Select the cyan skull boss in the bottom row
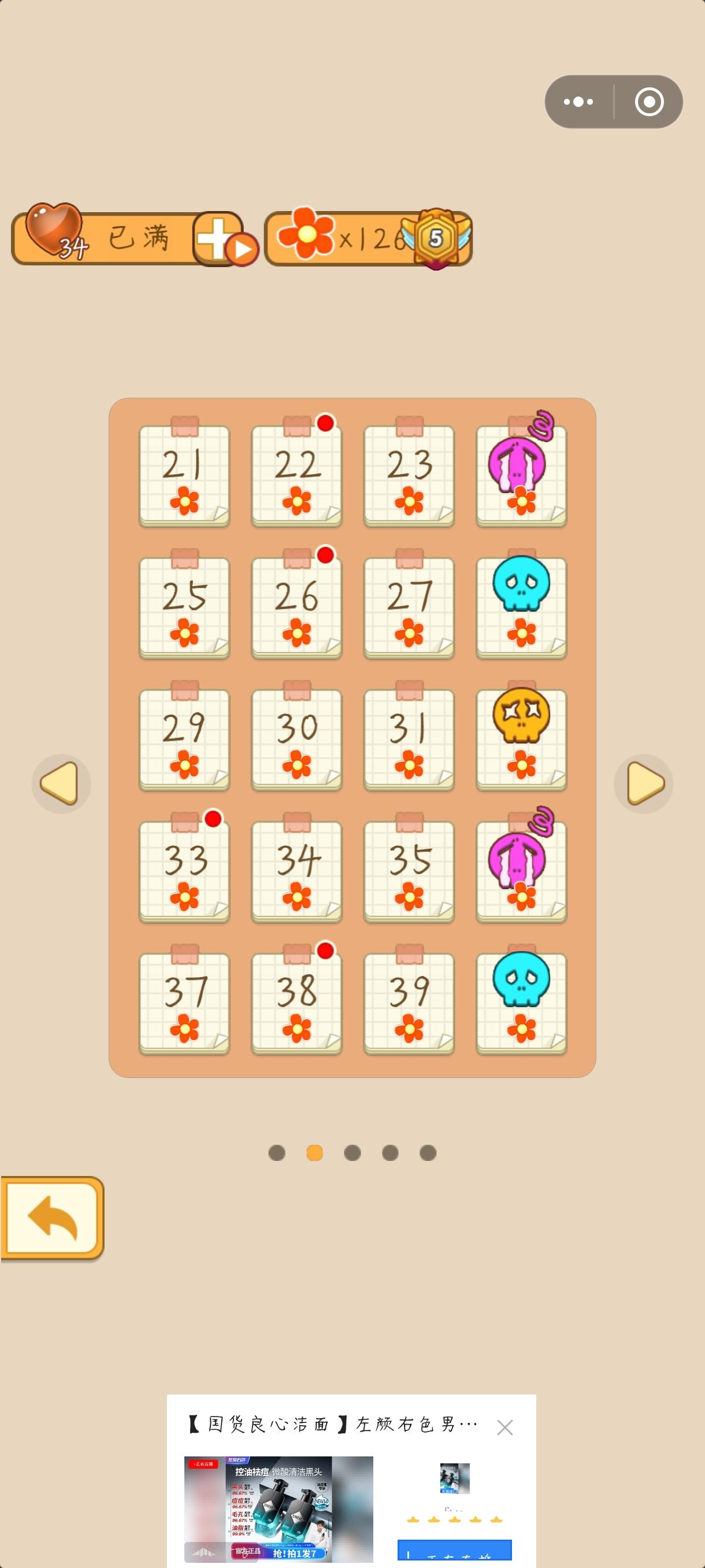The height and width of the screenshot is (1568, 705). coord(521,1001)
